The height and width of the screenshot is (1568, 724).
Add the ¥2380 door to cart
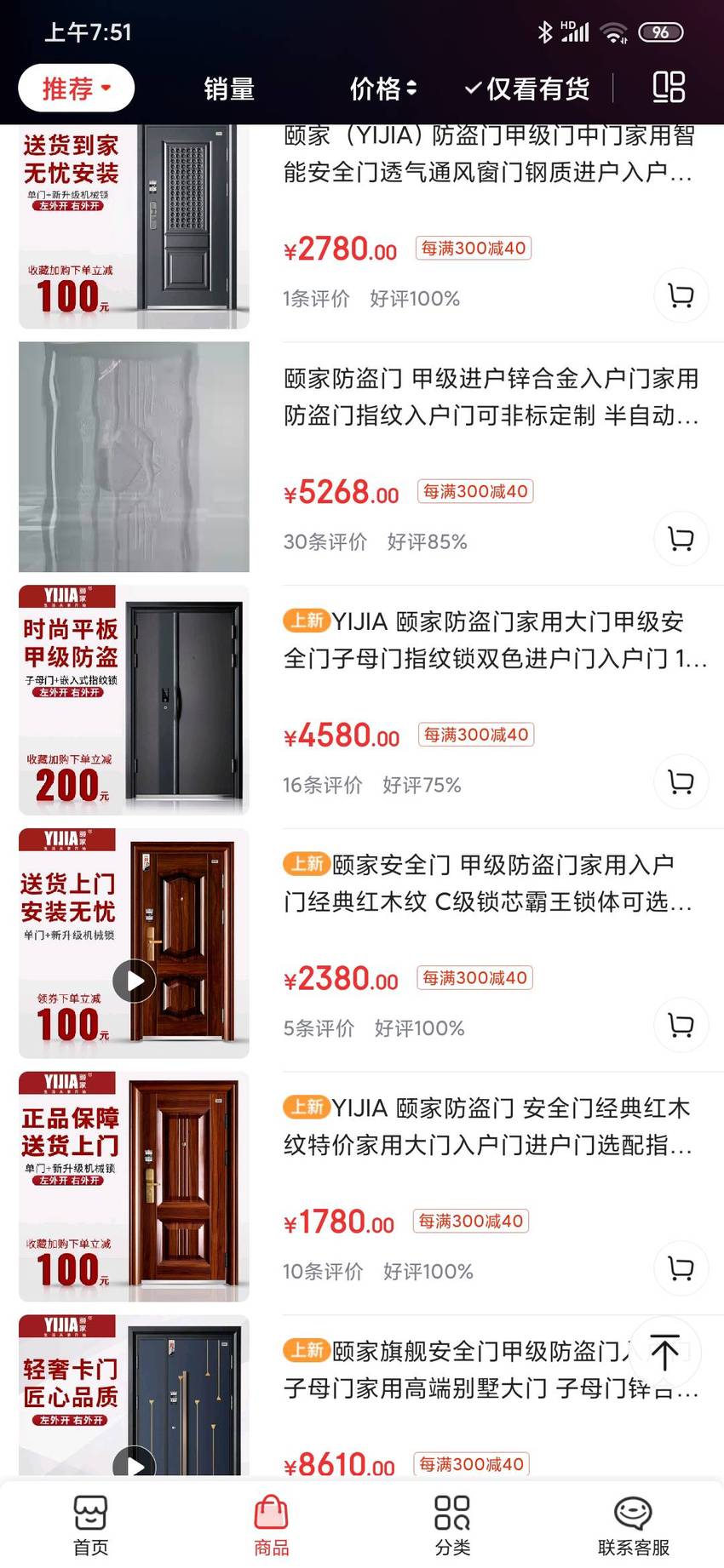pyautogui.click(x=681, y=1026)
